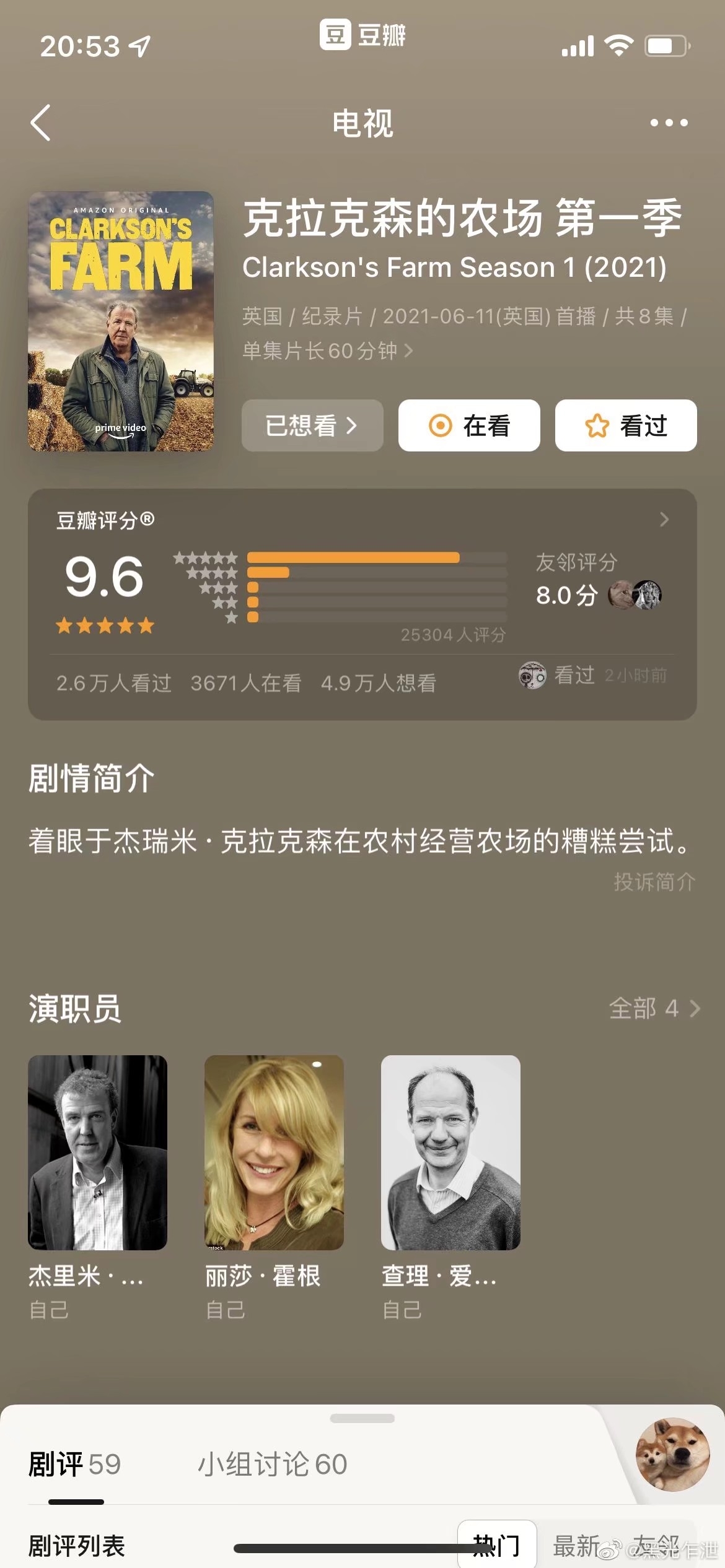Open the 豆瓣评分 rating details chevron
The image size is (725, 1568).
[x=664, y=520]
